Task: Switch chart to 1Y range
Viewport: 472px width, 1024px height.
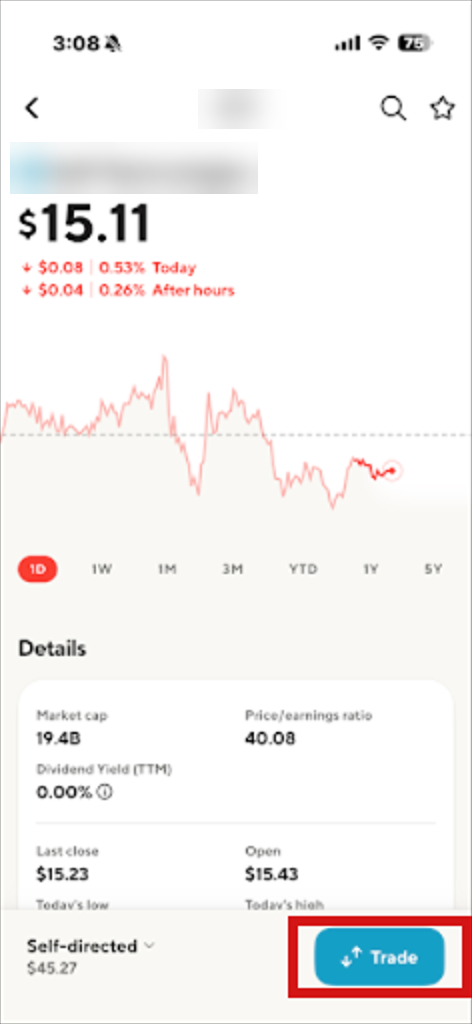Action: (x=371, y=569)
